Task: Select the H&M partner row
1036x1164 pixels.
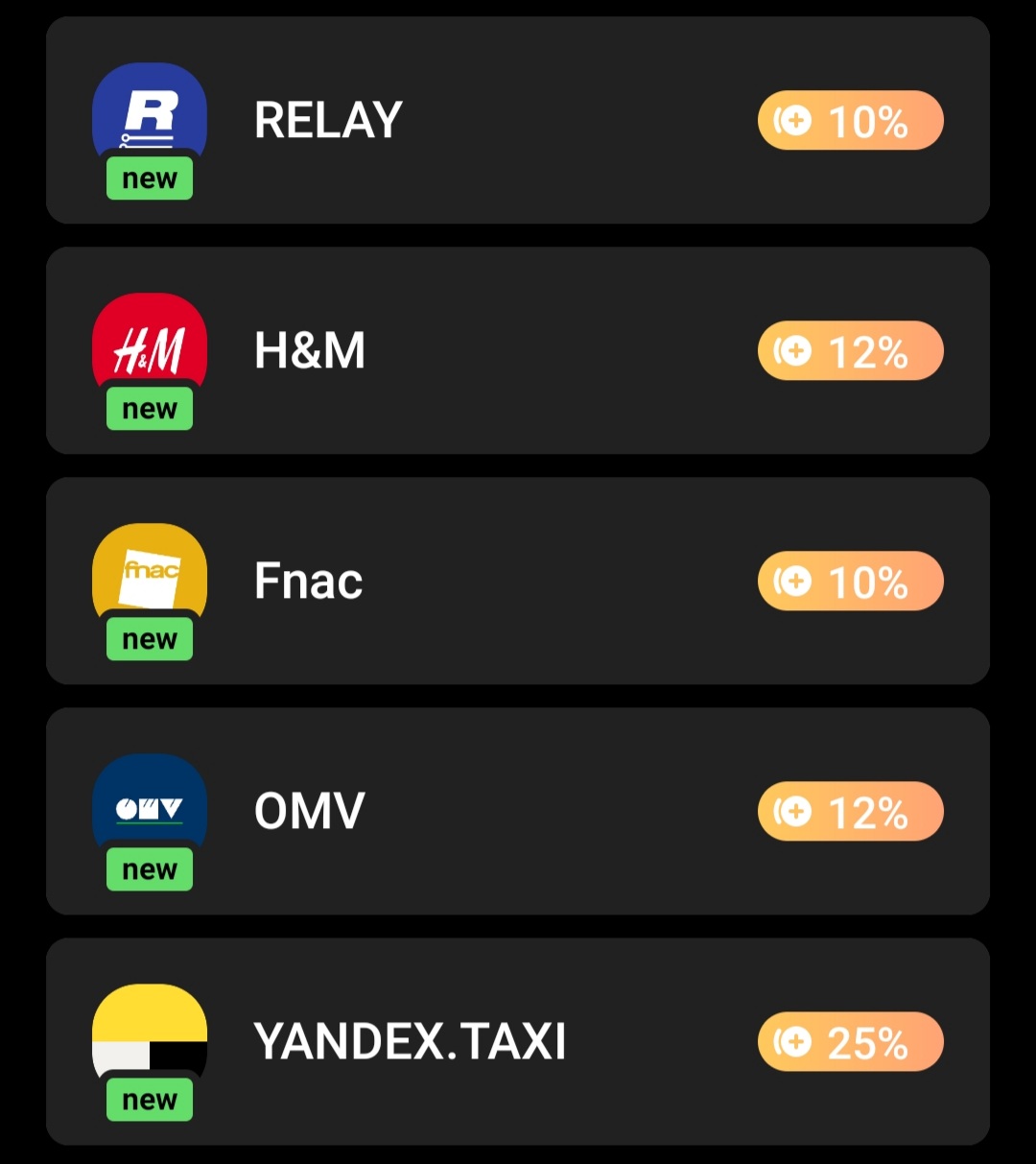Action: pyautogui.click(x=518, y=351)
